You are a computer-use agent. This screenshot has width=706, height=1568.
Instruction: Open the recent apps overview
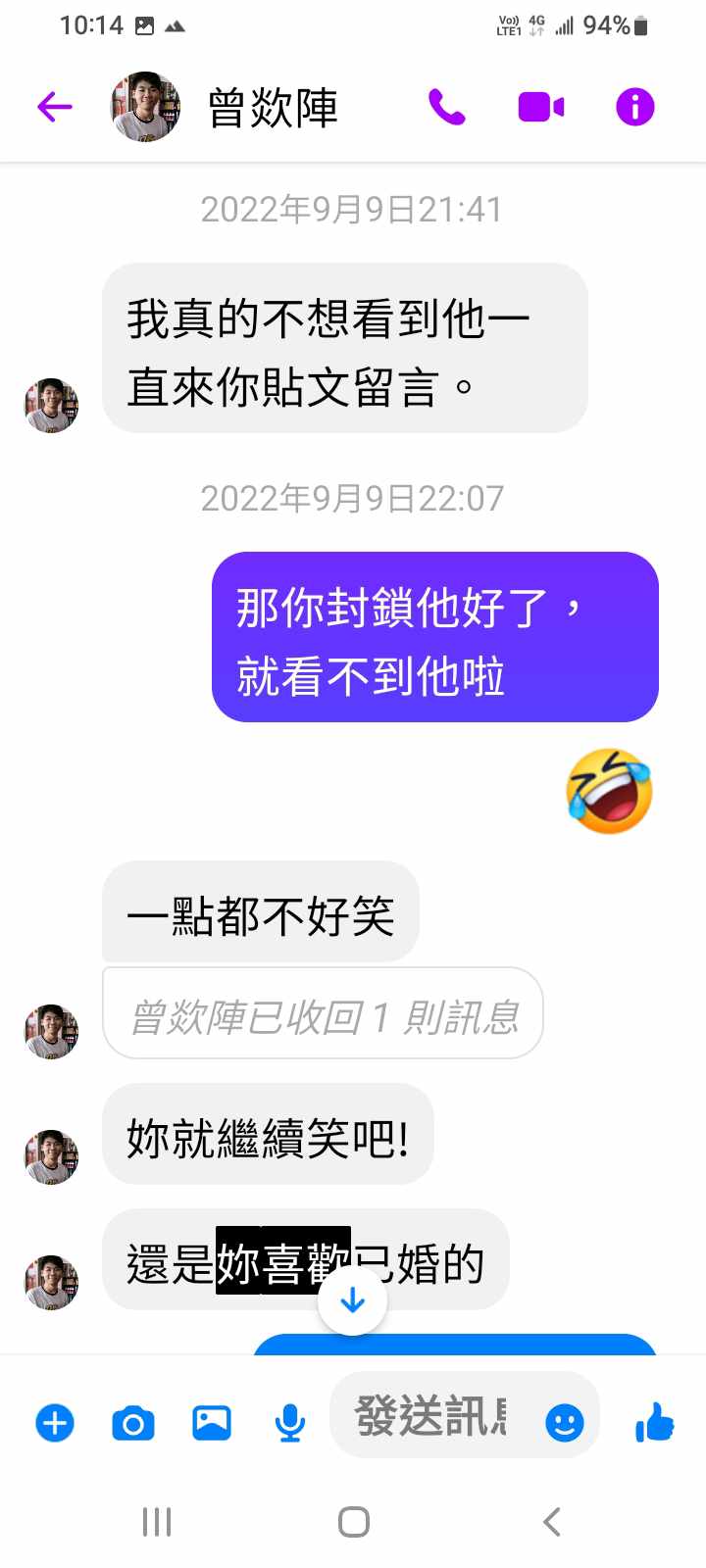tap(157, 1522)
